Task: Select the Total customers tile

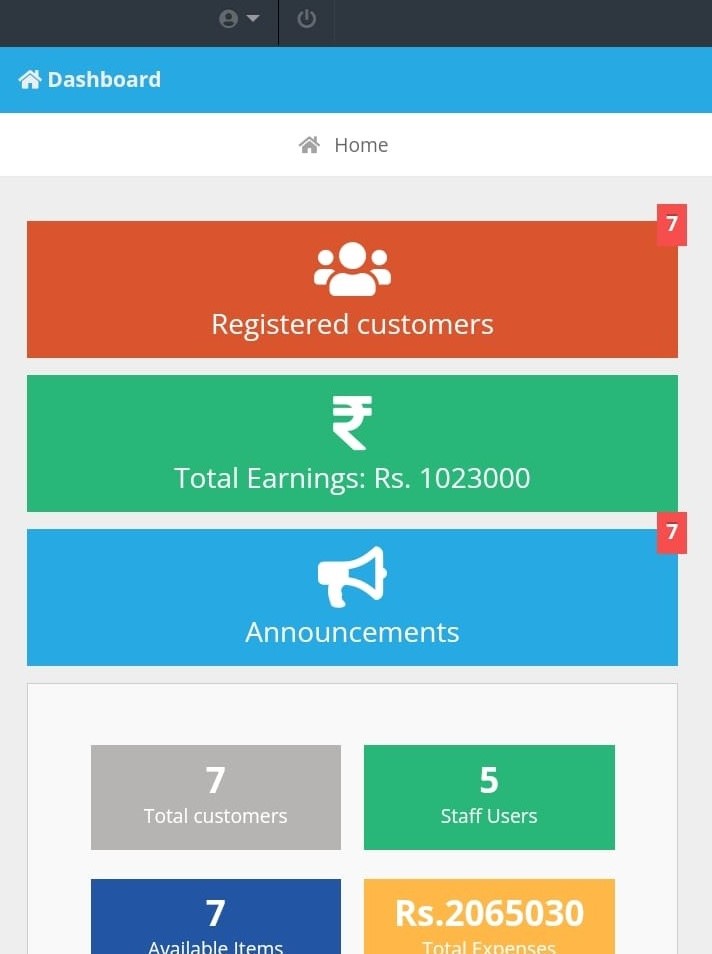Action: point(216,797)
